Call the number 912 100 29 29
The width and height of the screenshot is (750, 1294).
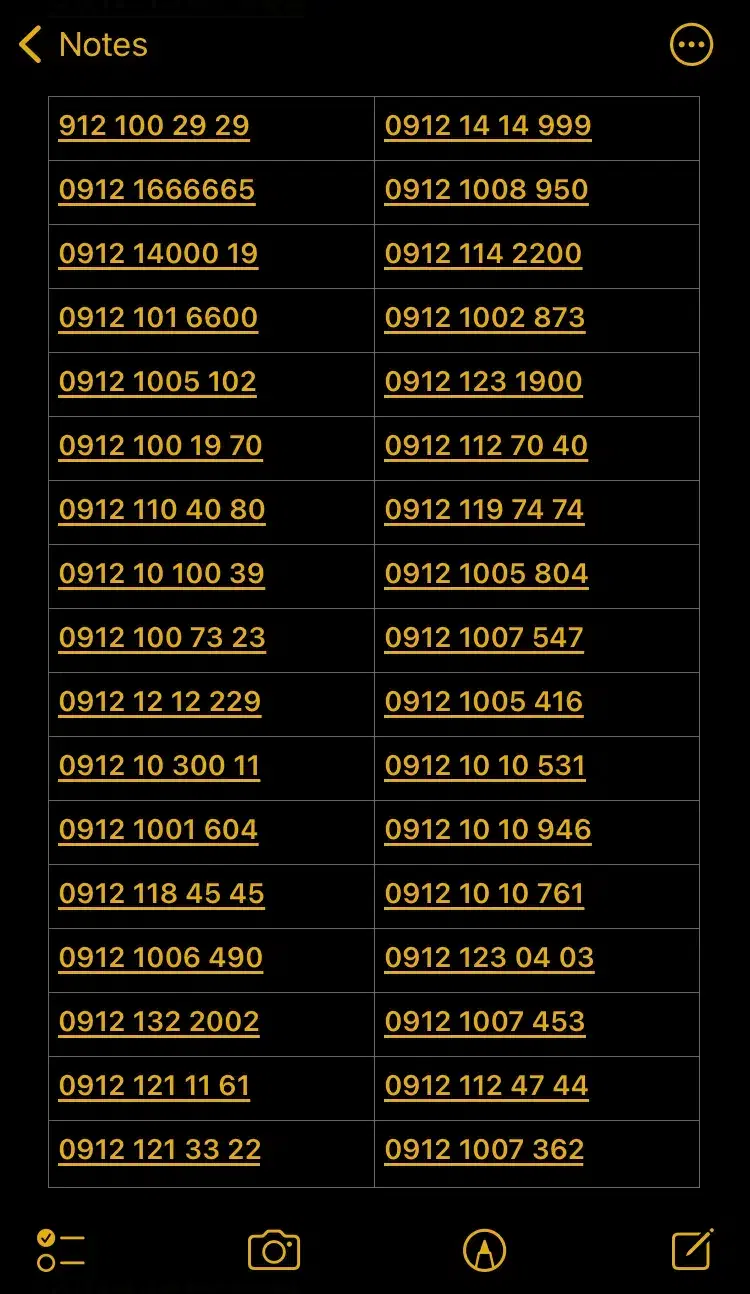coord(153,126)
